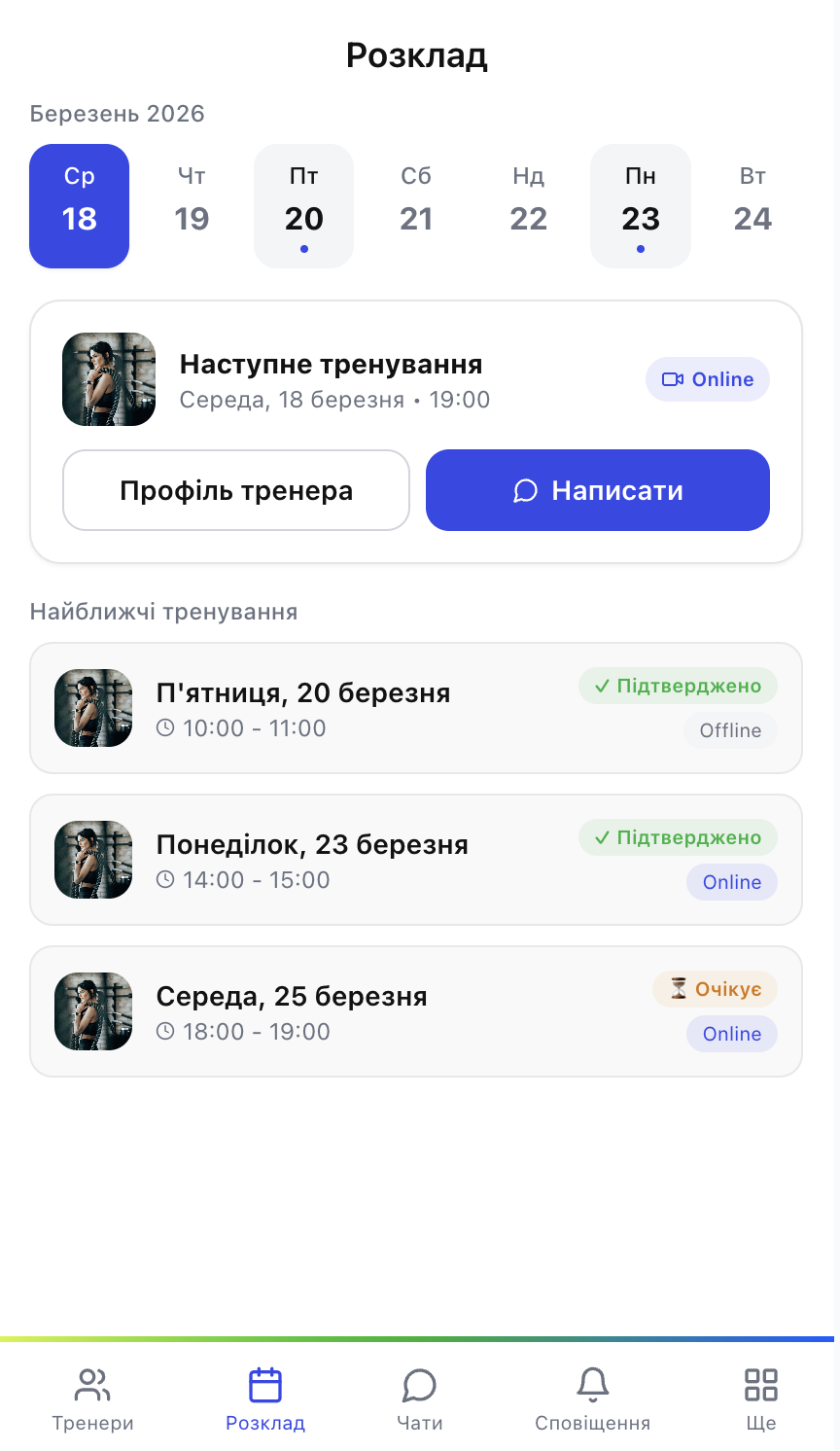Choose Sunday 22 in the date strip
Image resolution: width=840 pixels, height=1451 pixels.
click(x=528, y=205)
